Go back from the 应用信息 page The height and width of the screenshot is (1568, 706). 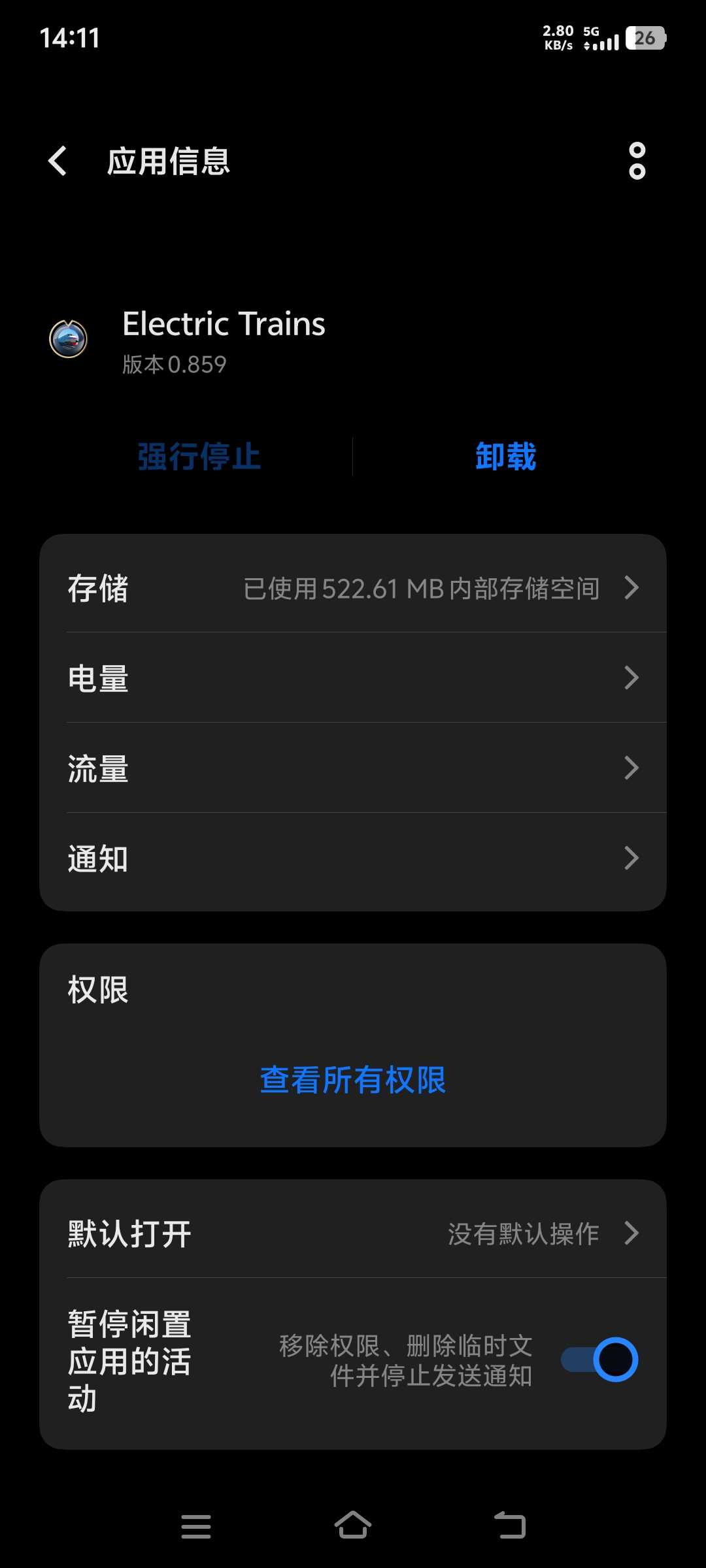point(58,161)
